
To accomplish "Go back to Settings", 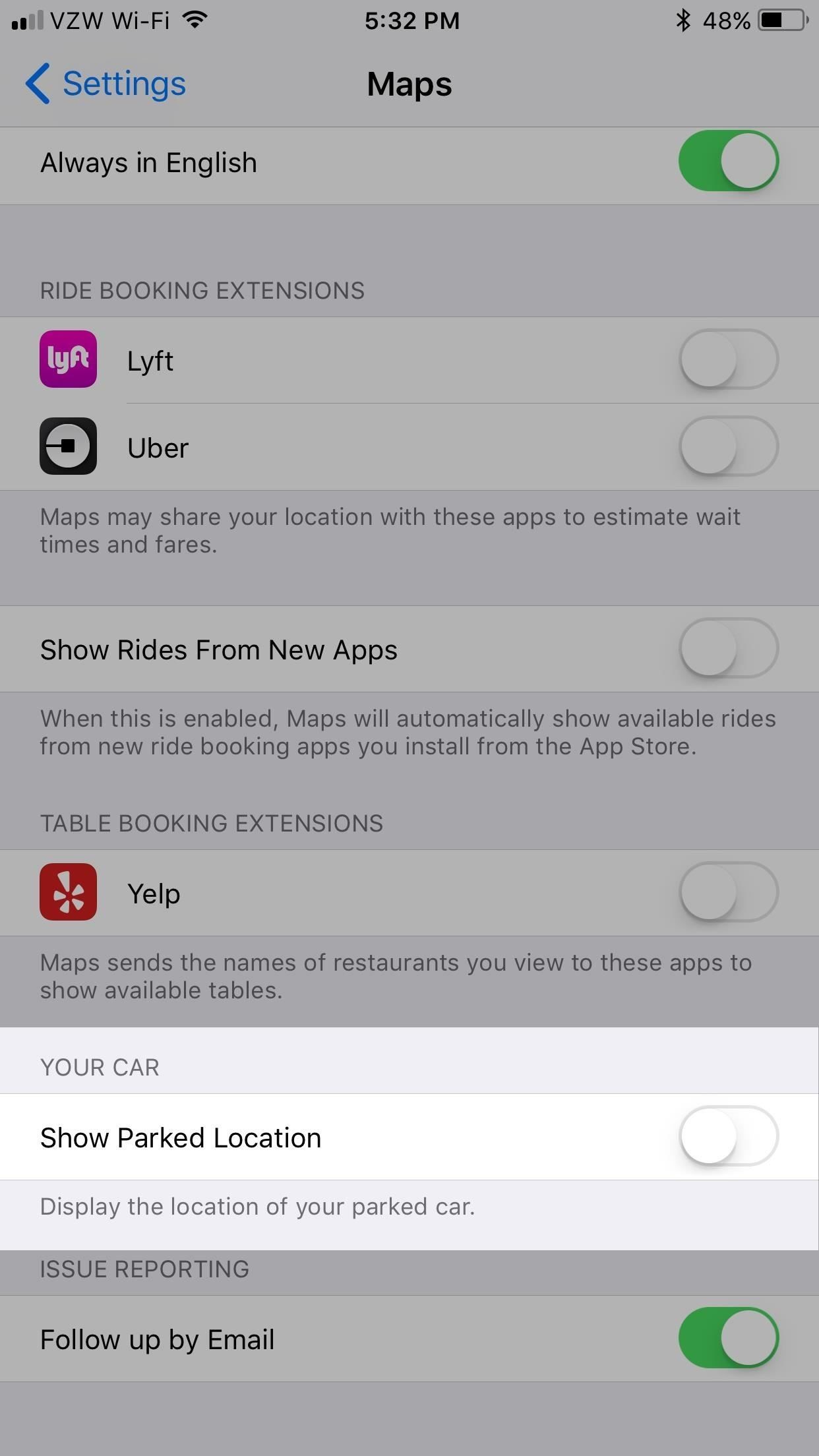I will pyautogui.click(x=106, y=84).
